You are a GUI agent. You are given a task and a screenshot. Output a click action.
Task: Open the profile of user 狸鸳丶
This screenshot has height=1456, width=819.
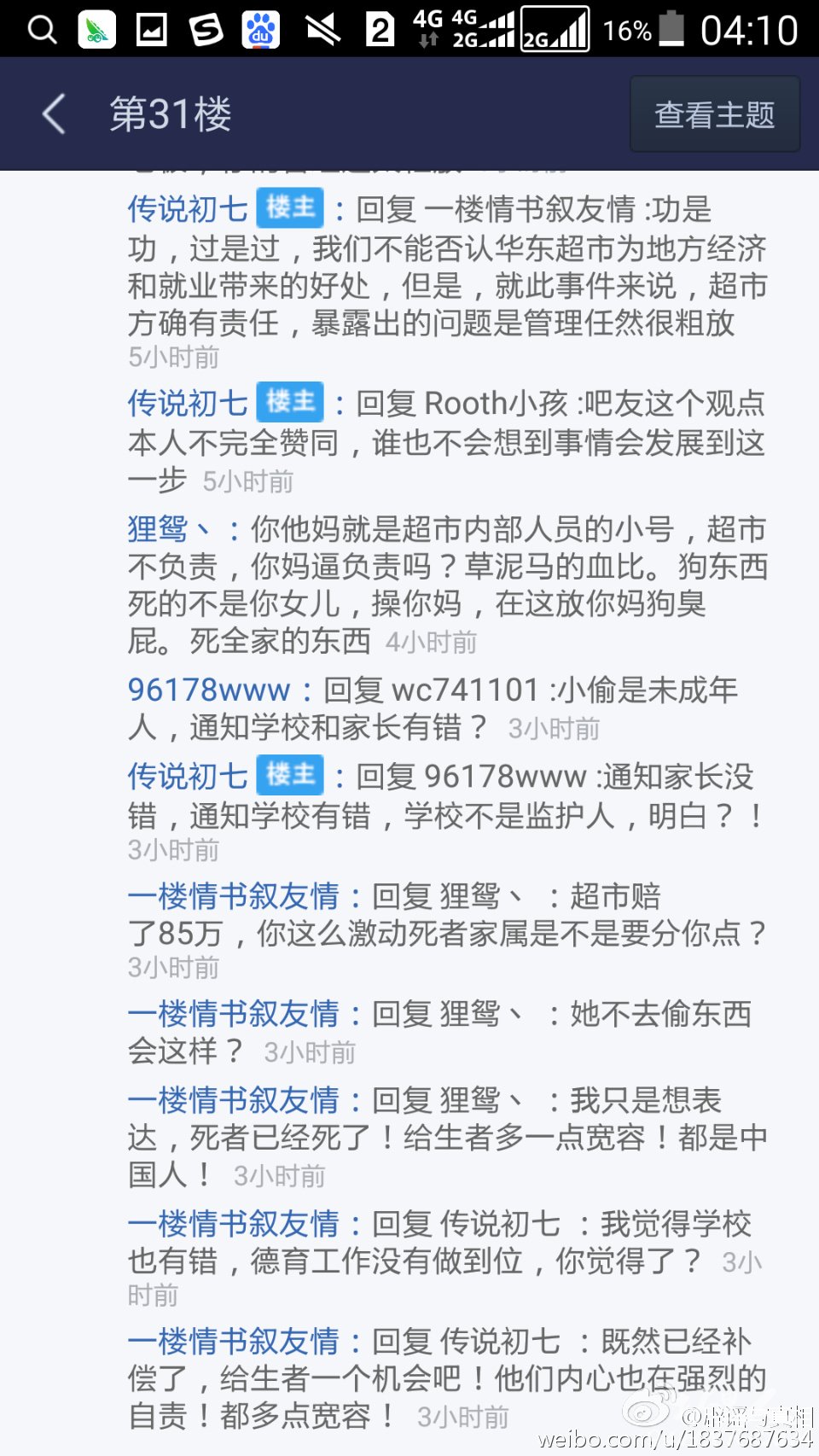(x=168, y=529)
